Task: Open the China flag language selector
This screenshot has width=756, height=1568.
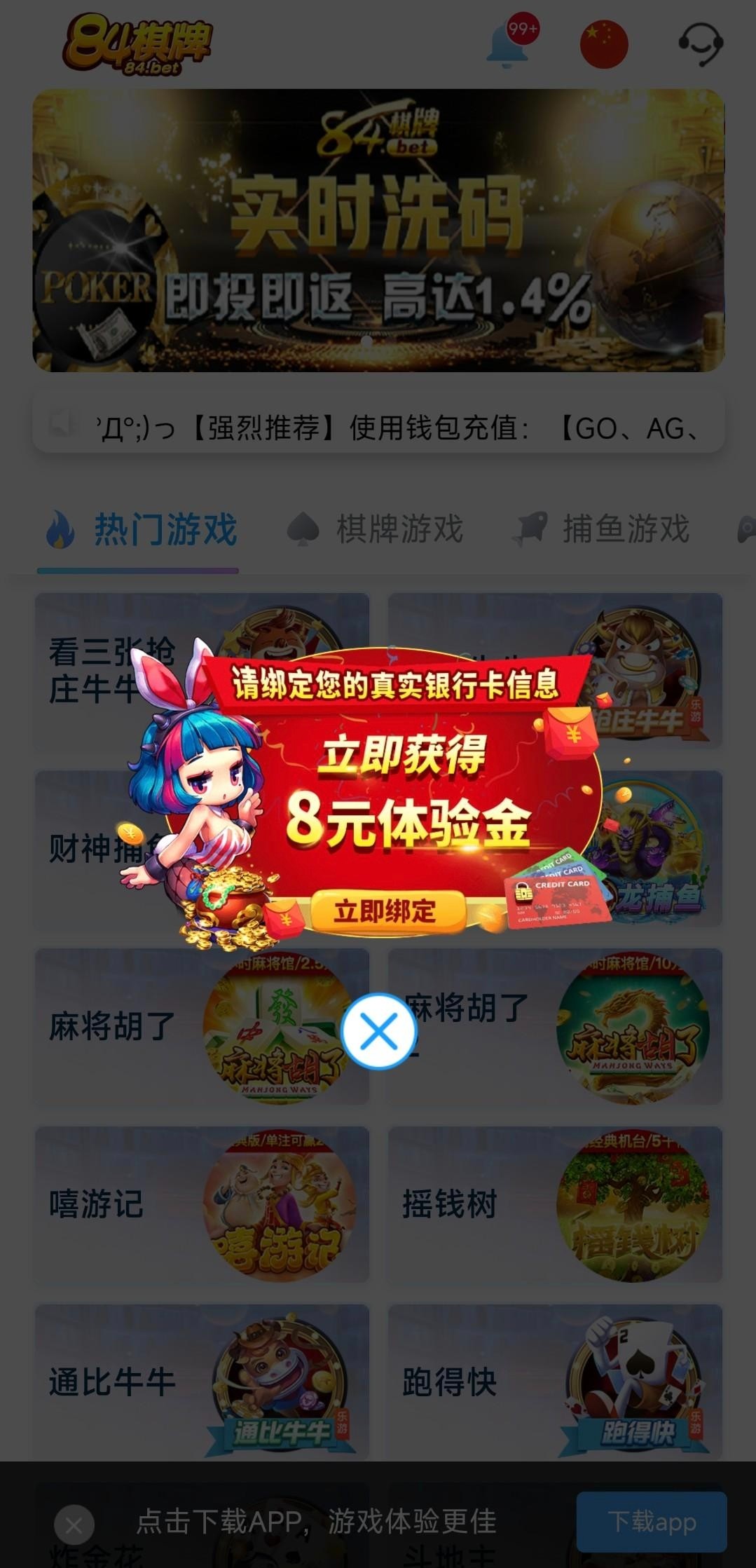Action: coord(604,44)
